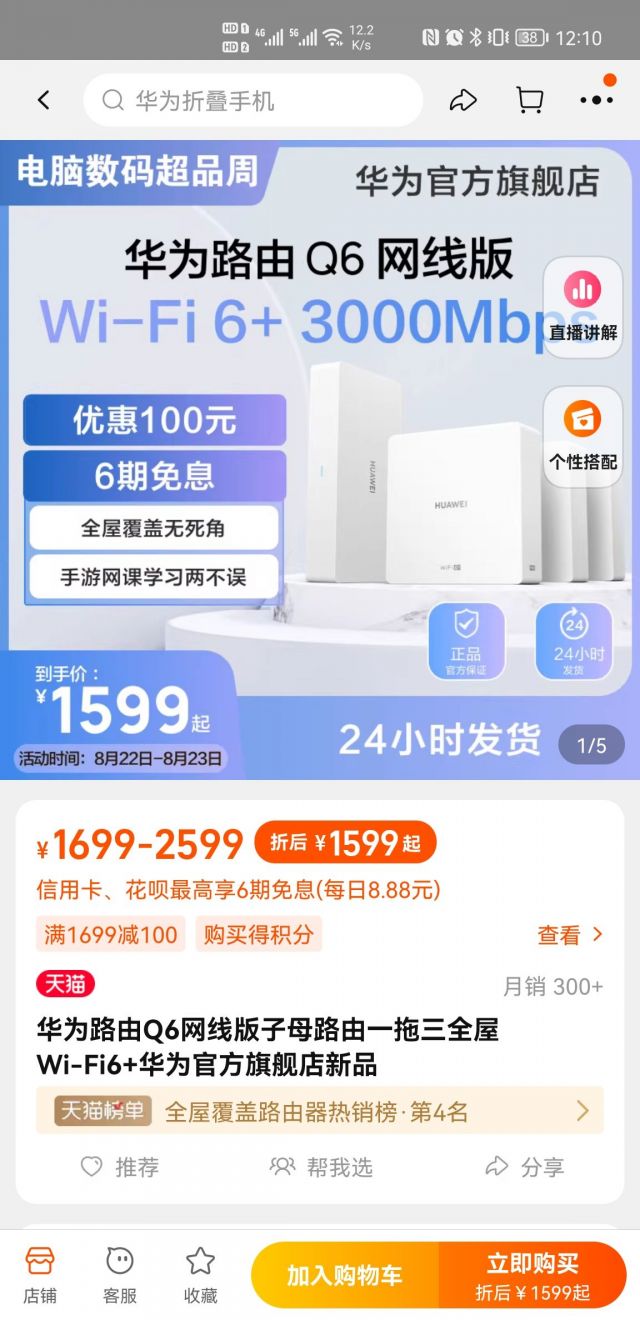
Task: Tap 立即购买 to buy now
Action: 532,1275
